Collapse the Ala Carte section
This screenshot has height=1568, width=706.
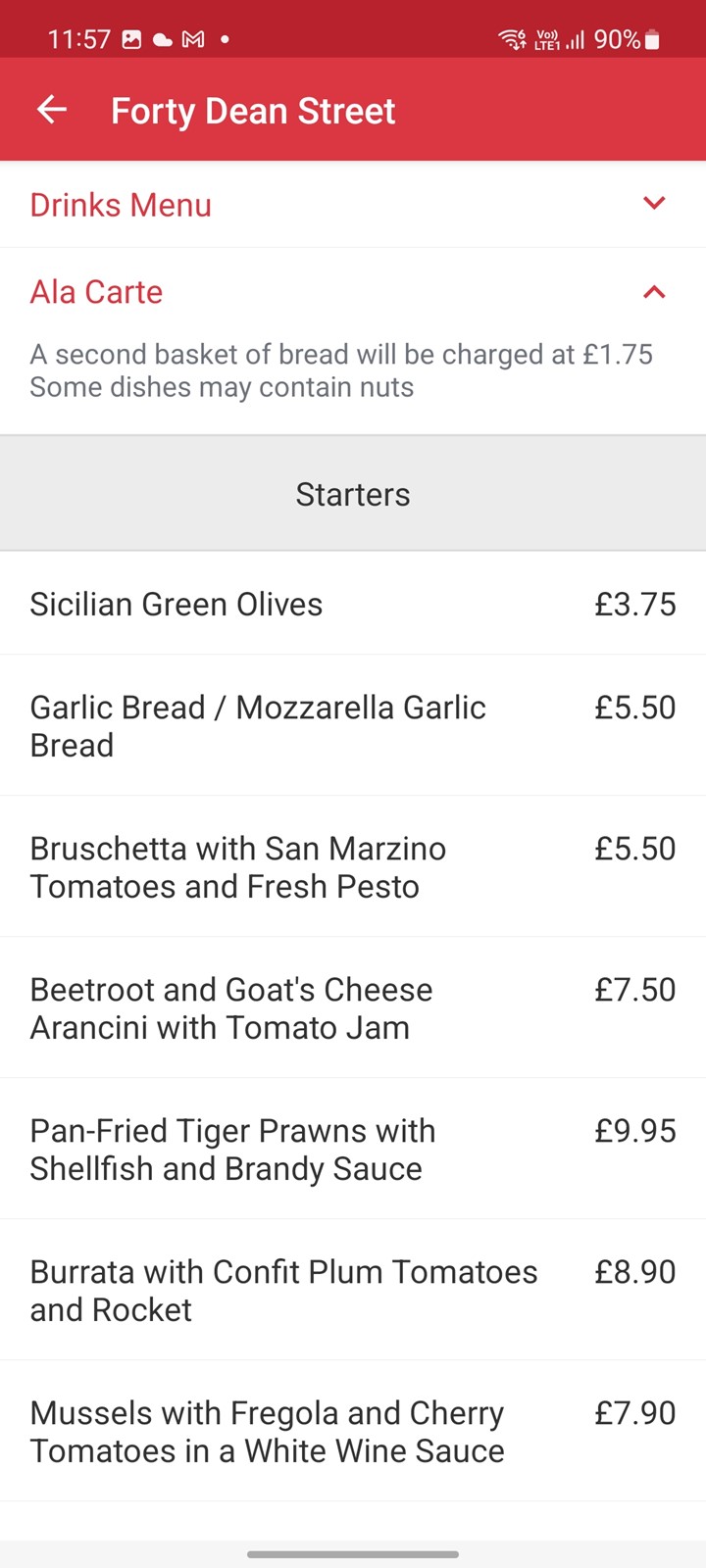point(353,292)
